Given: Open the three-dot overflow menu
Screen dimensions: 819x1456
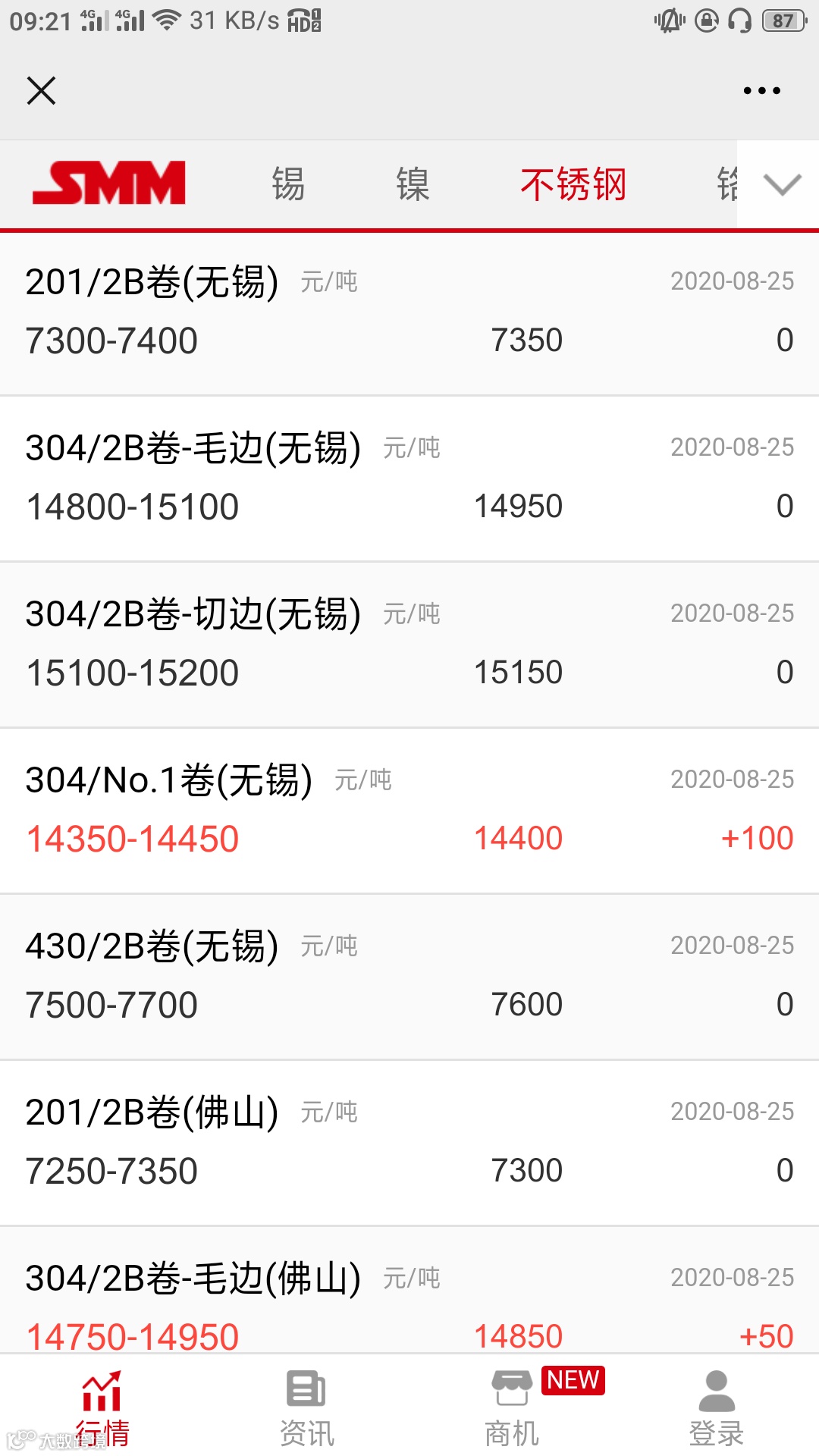Looking at the screenshot, I should (x=761, y=91).
